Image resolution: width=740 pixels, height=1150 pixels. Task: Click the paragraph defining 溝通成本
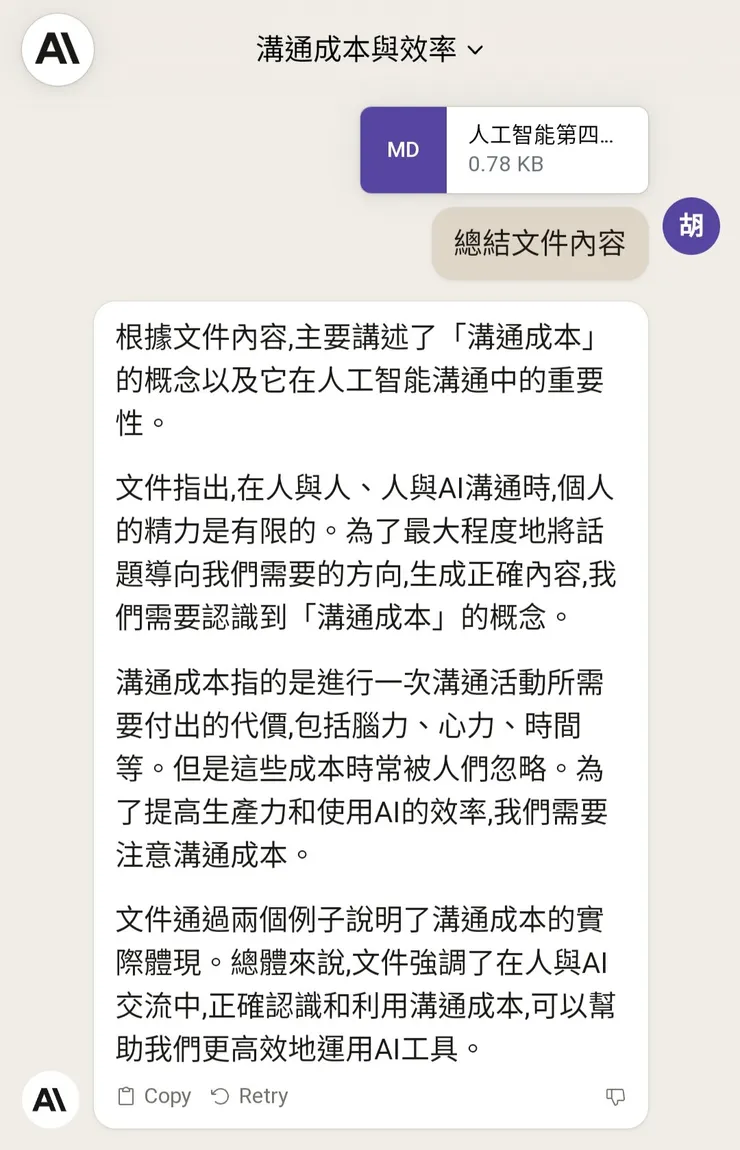[x=370, y=761]
